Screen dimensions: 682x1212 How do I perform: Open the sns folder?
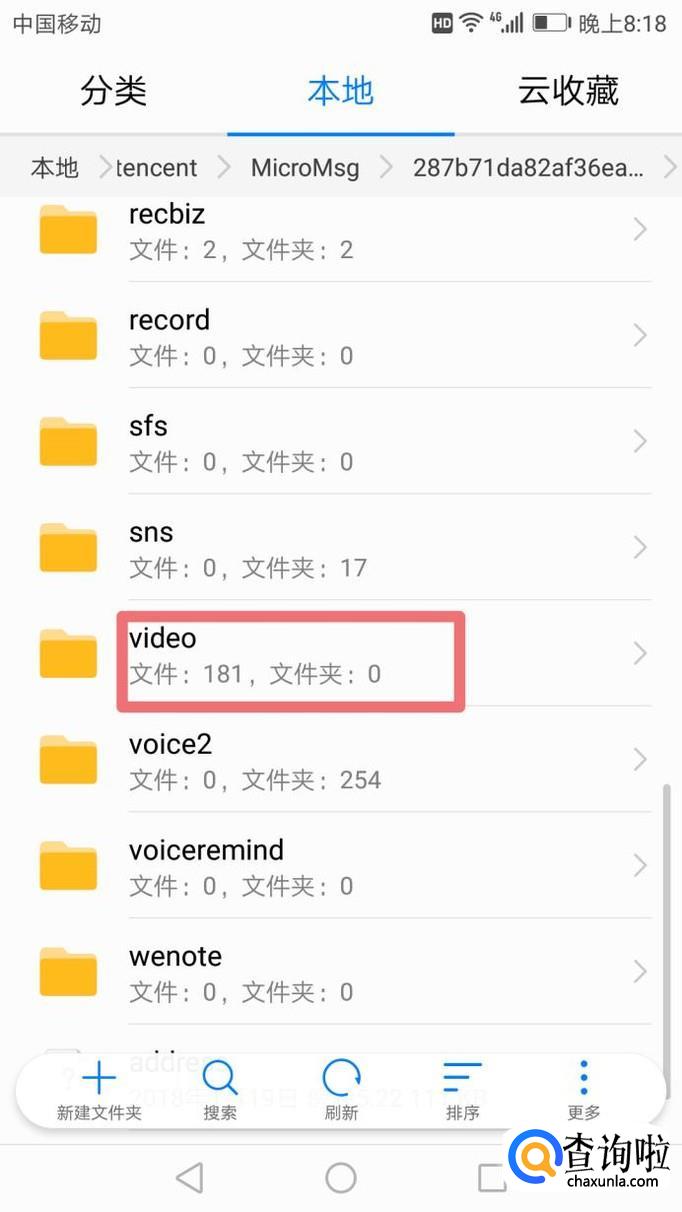click(340, 548)
